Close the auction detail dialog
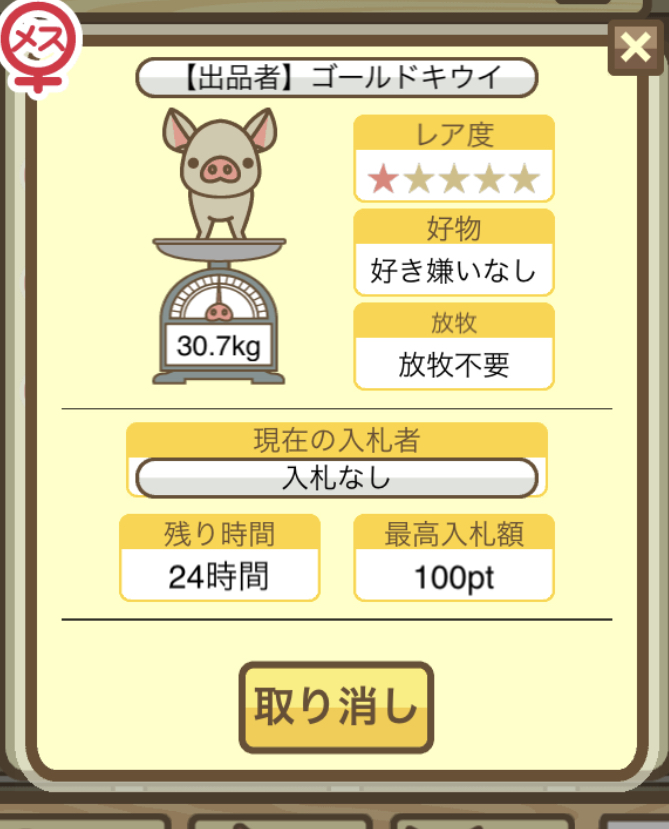The height and width of the screenshot is (829, 669). coord(636,47)
